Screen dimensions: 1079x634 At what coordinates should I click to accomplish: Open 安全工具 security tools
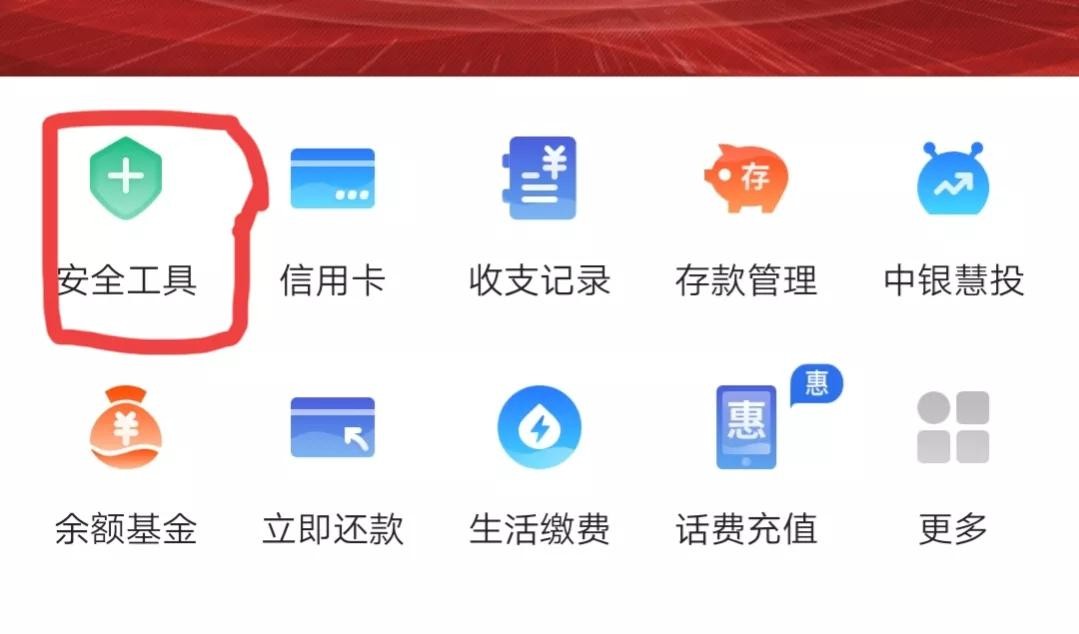[125, 180]
